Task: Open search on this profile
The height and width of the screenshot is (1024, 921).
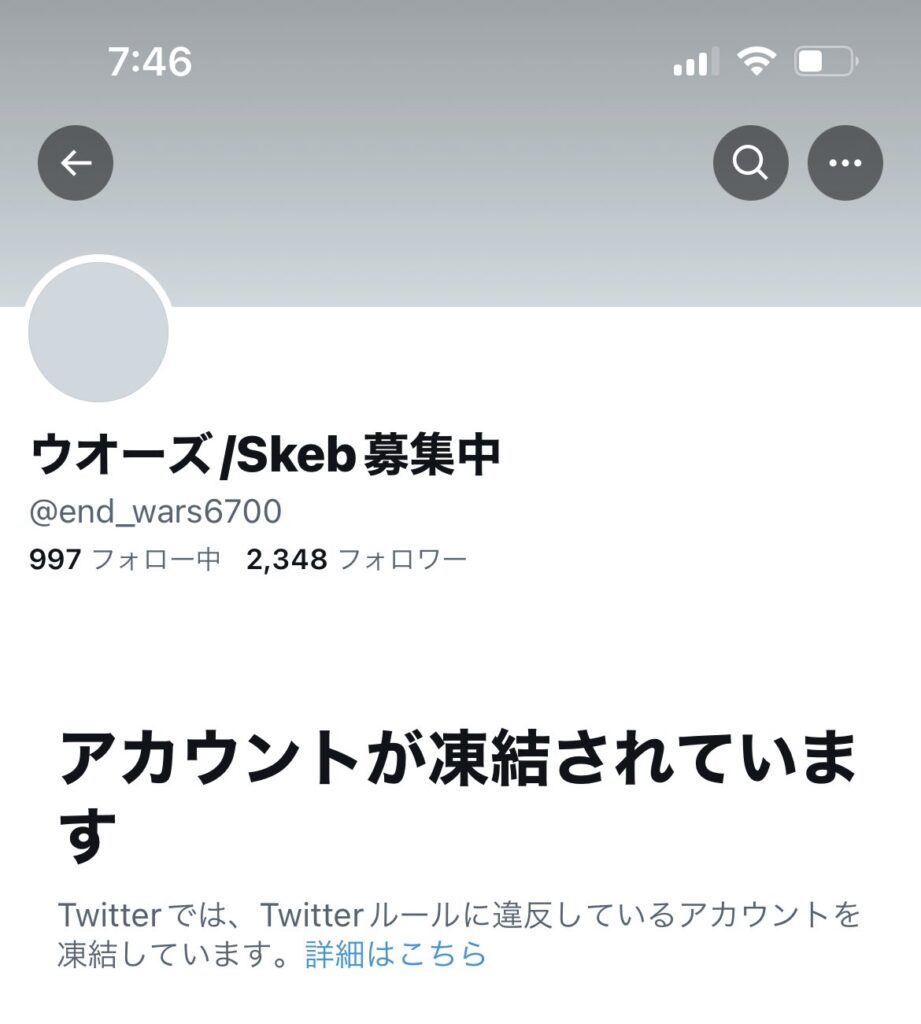Action: 750,163
